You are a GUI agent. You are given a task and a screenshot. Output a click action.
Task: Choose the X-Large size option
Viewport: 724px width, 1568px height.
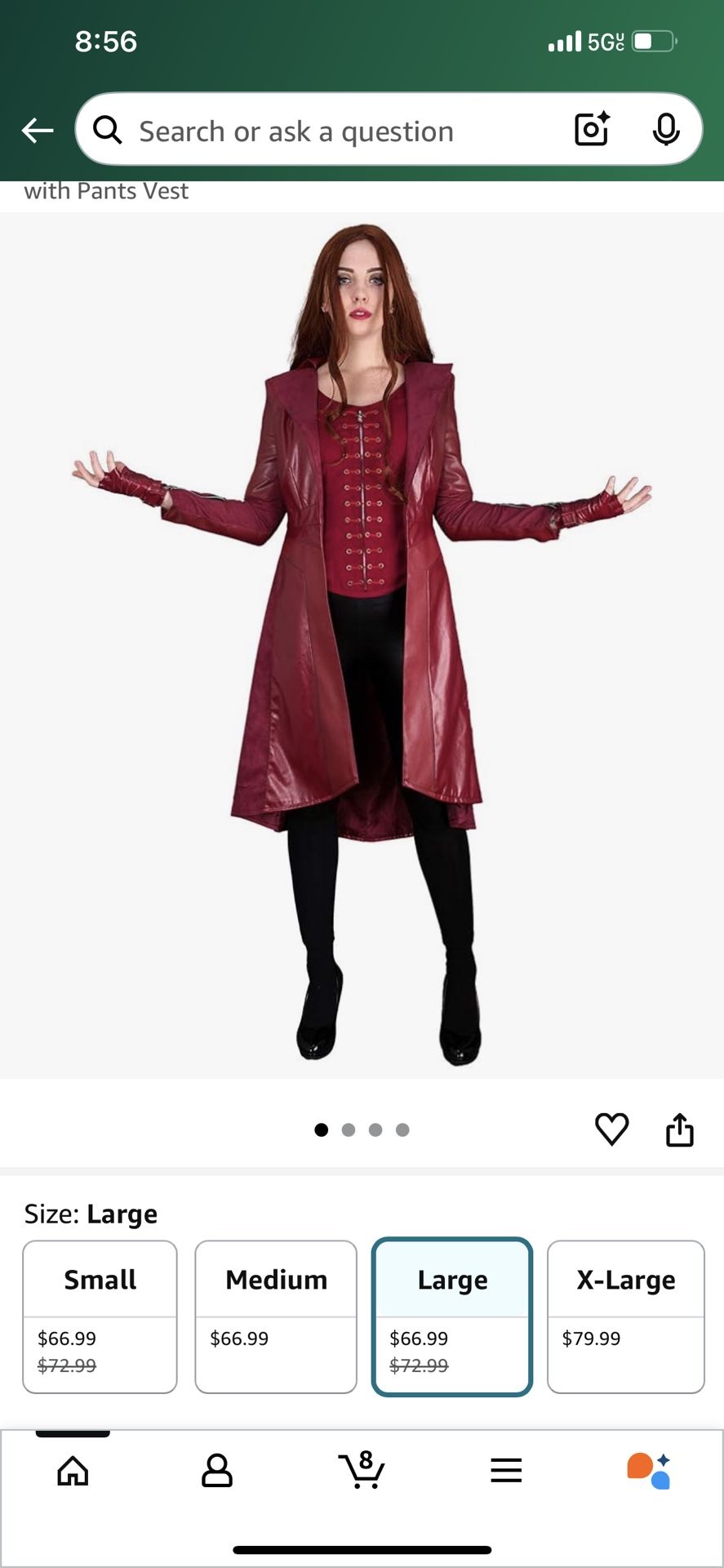tap(626, 1316)
